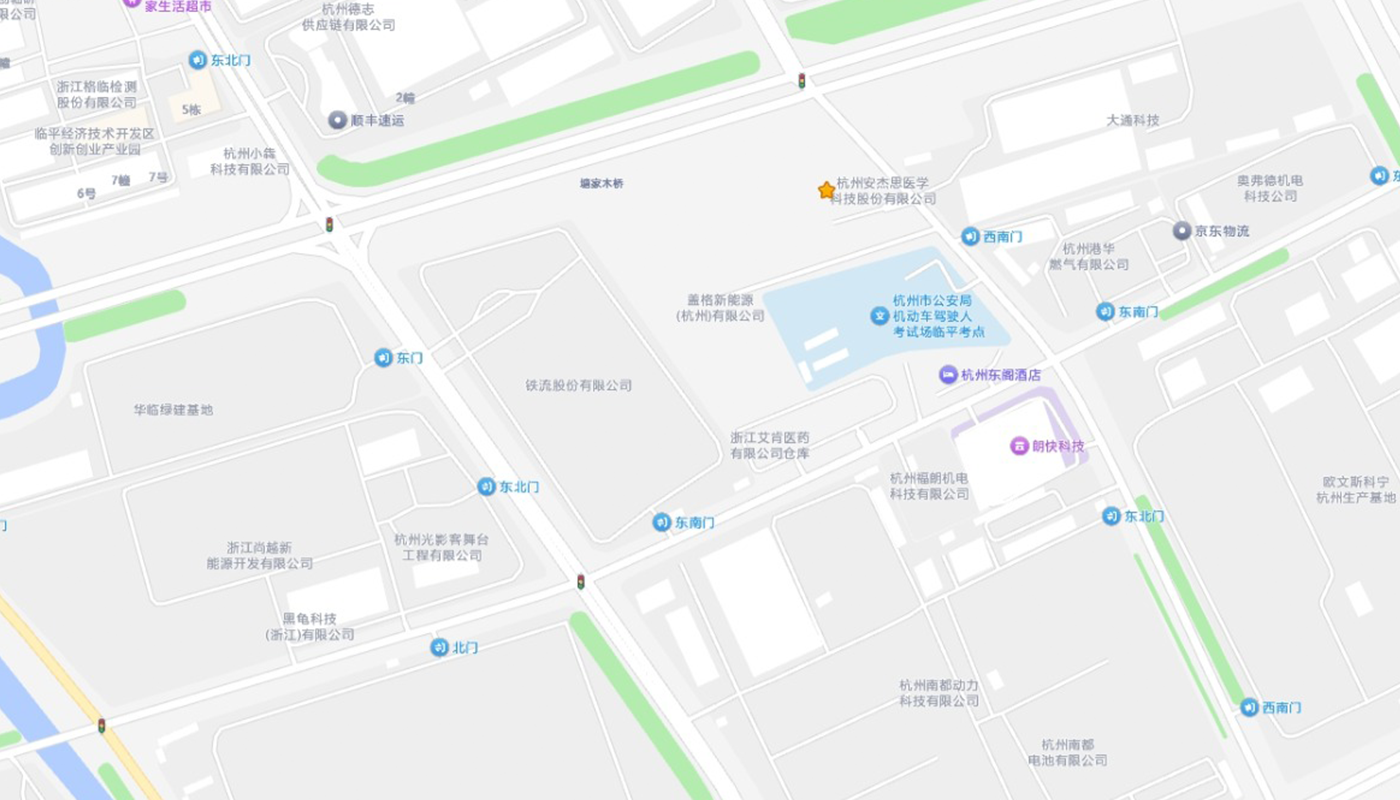The height and width of the screenshot is (800, 1400).
Task: Tap the 东门 gate marker
Action: [x=384, y=358]
